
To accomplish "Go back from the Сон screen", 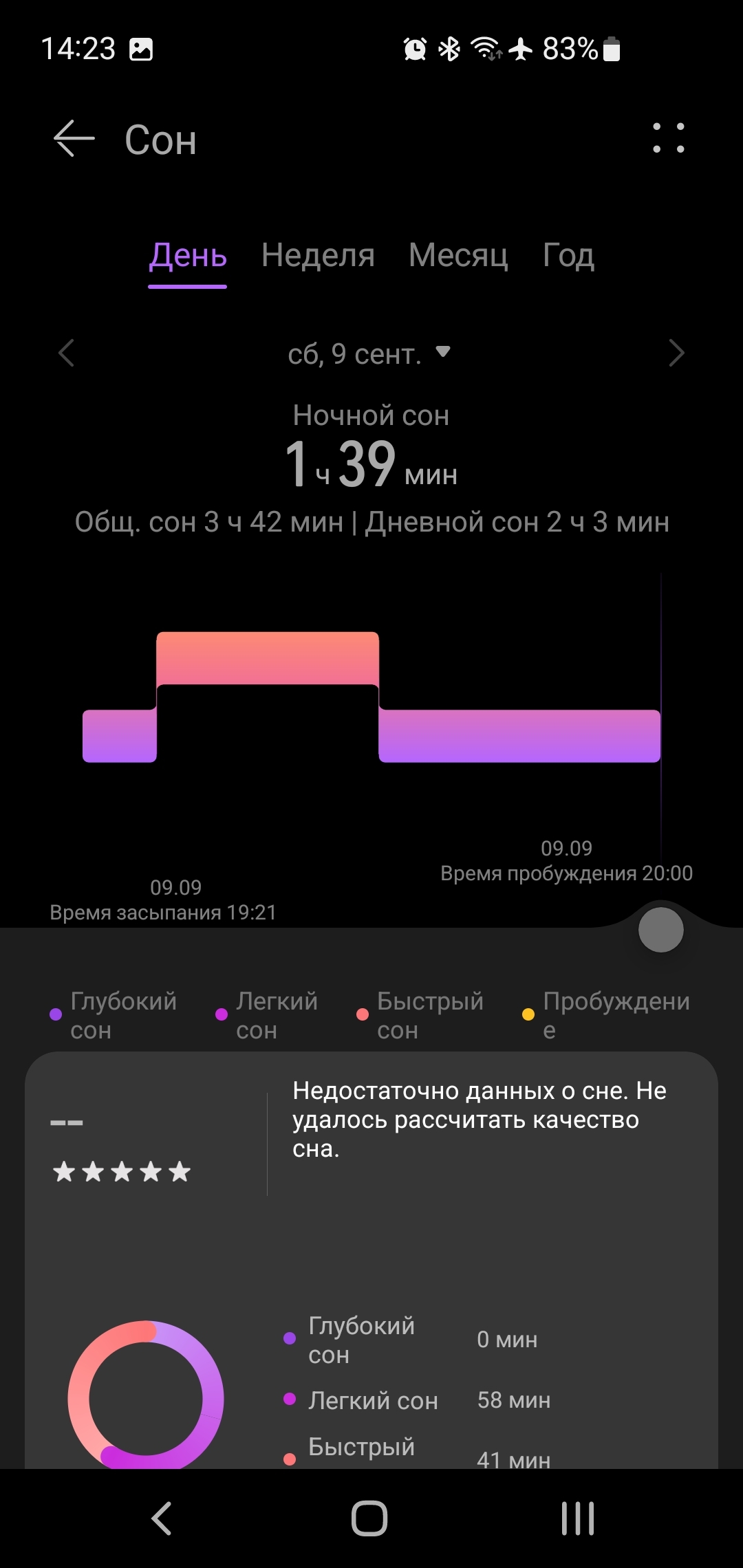I will (74, 139).
